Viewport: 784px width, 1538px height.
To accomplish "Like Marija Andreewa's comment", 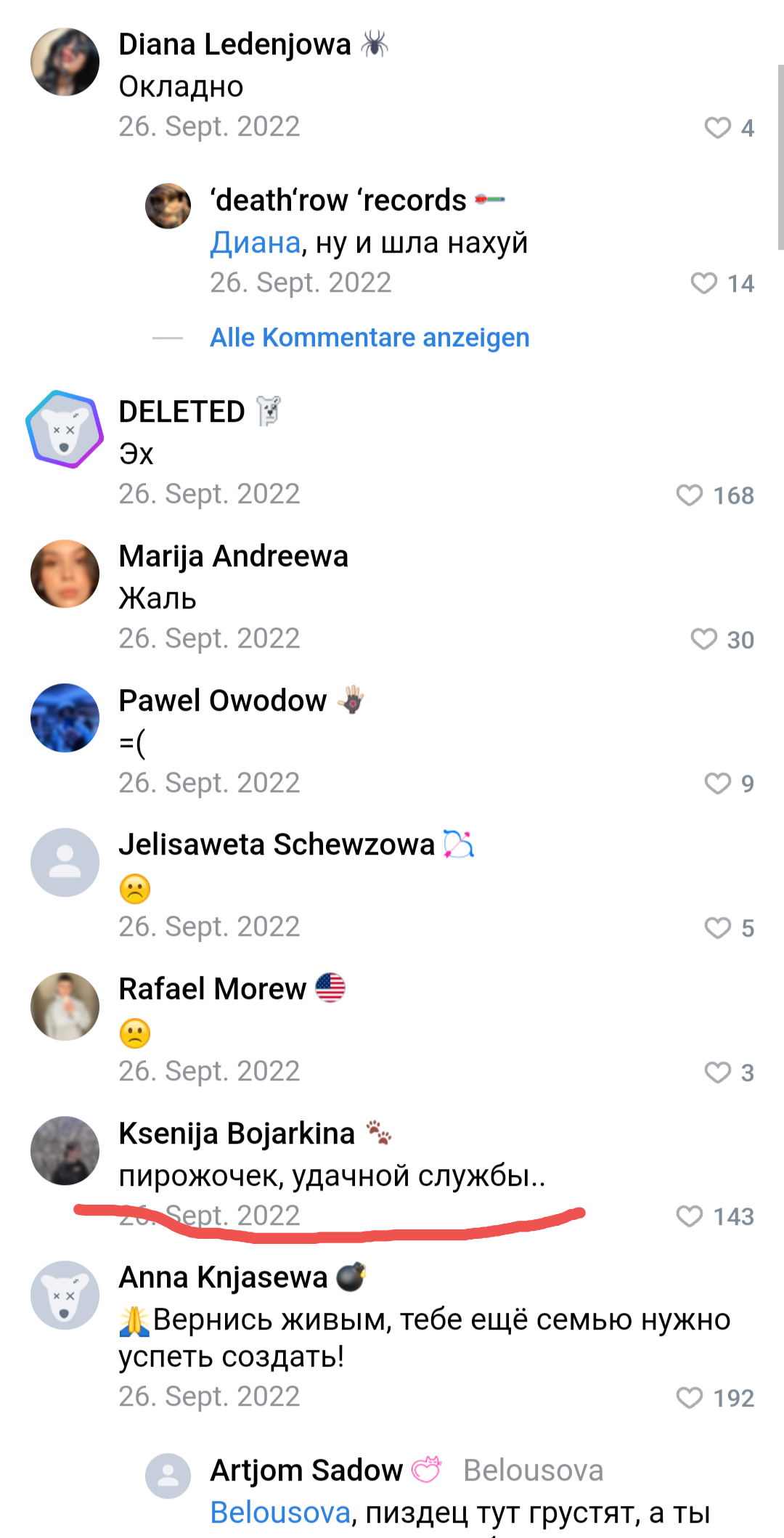I will (703, 639).
